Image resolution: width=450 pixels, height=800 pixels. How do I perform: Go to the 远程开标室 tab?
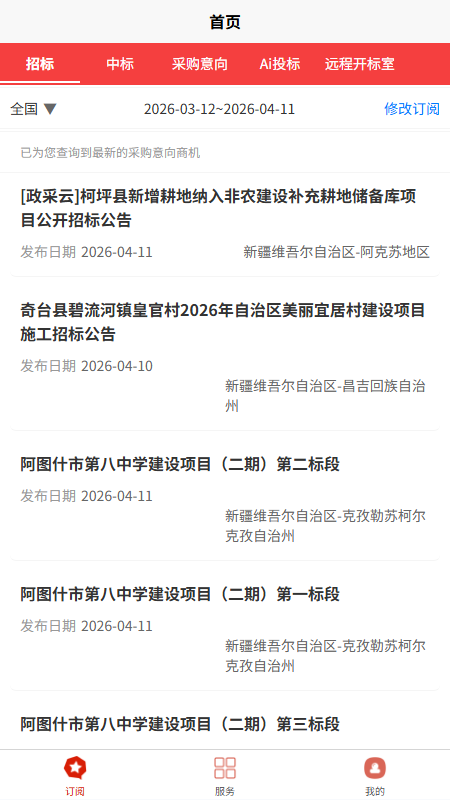[x=360, y=64]
